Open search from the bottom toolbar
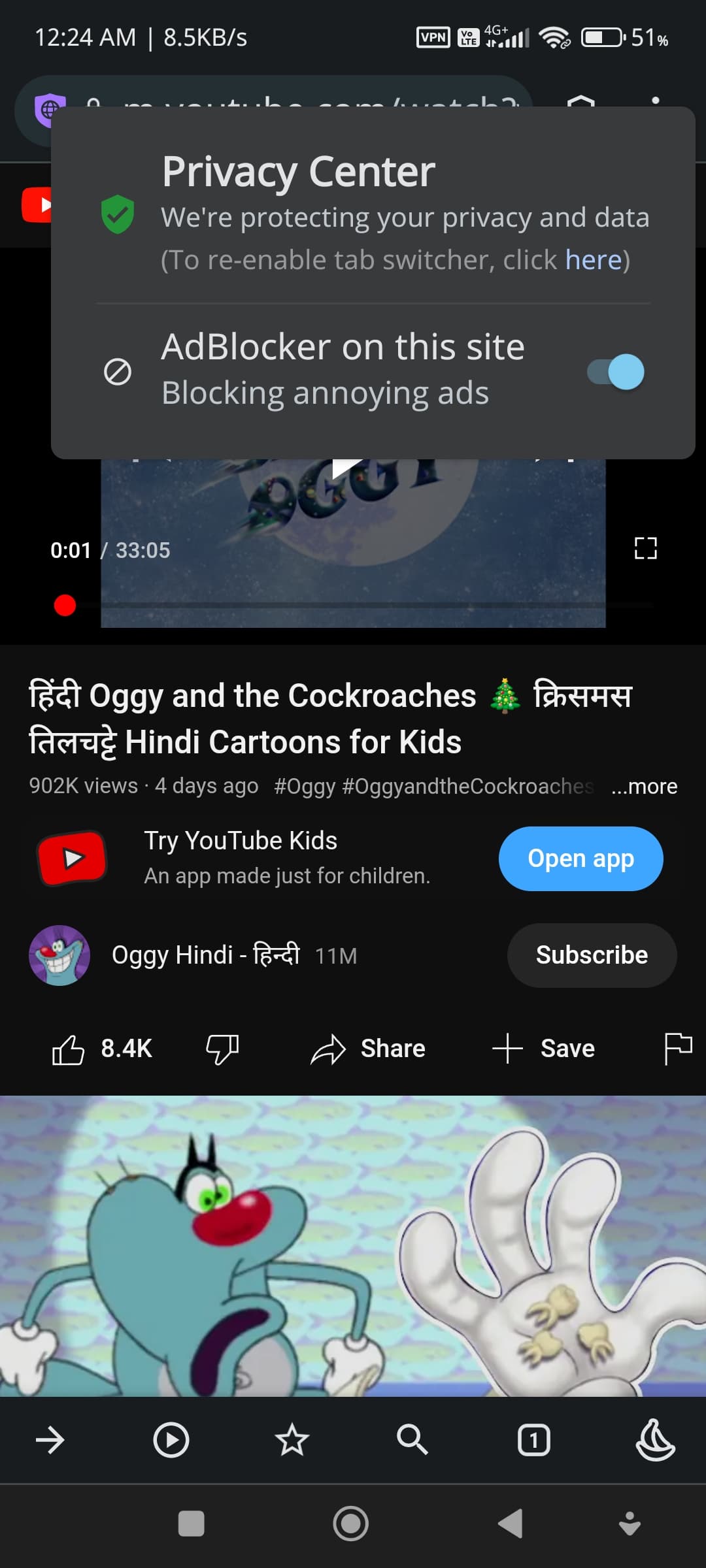Viewport: 706px width, 1568px height. click(412, 1440)
